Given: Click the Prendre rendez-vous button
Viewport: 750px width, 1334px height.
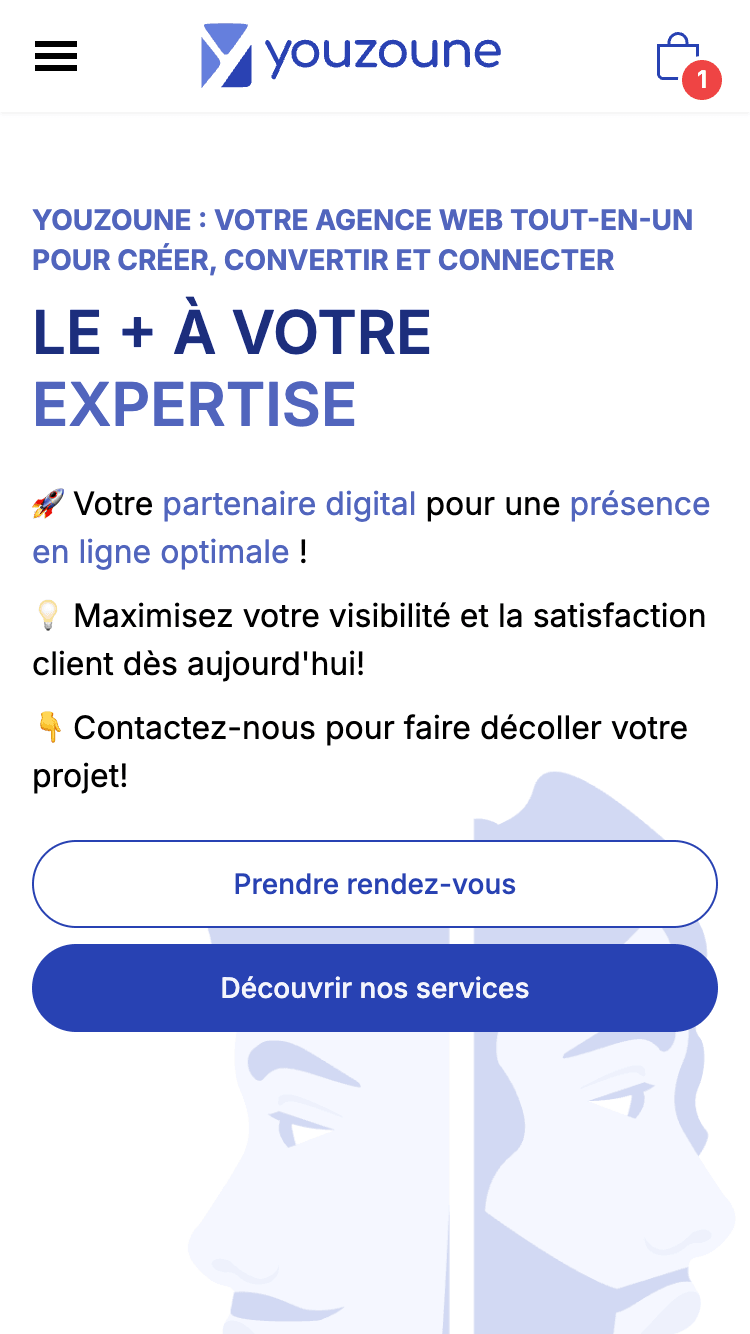Looking at the screenshot, I should pos(374,884).
